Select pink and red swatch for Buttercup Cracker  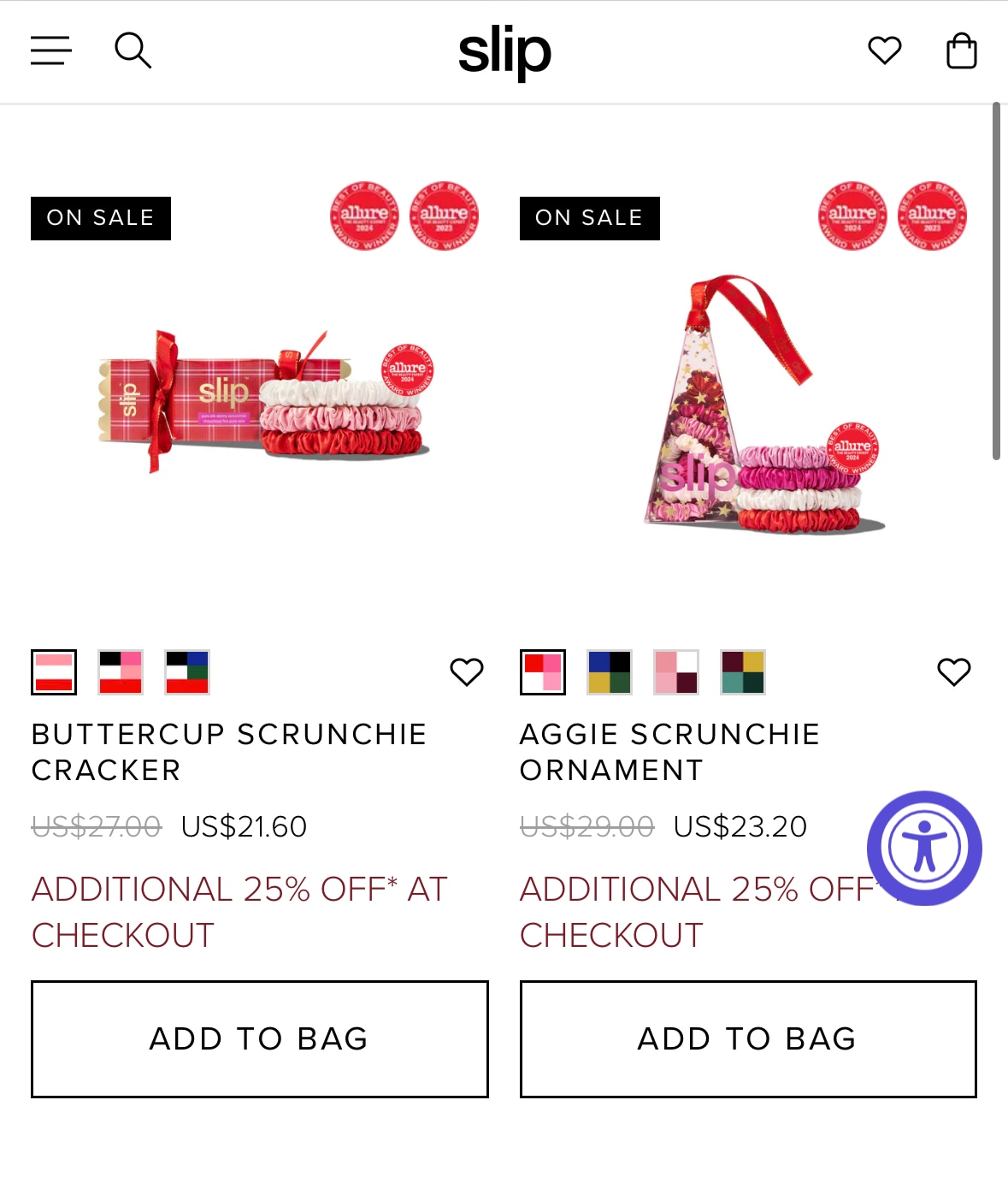click(54, 672)
